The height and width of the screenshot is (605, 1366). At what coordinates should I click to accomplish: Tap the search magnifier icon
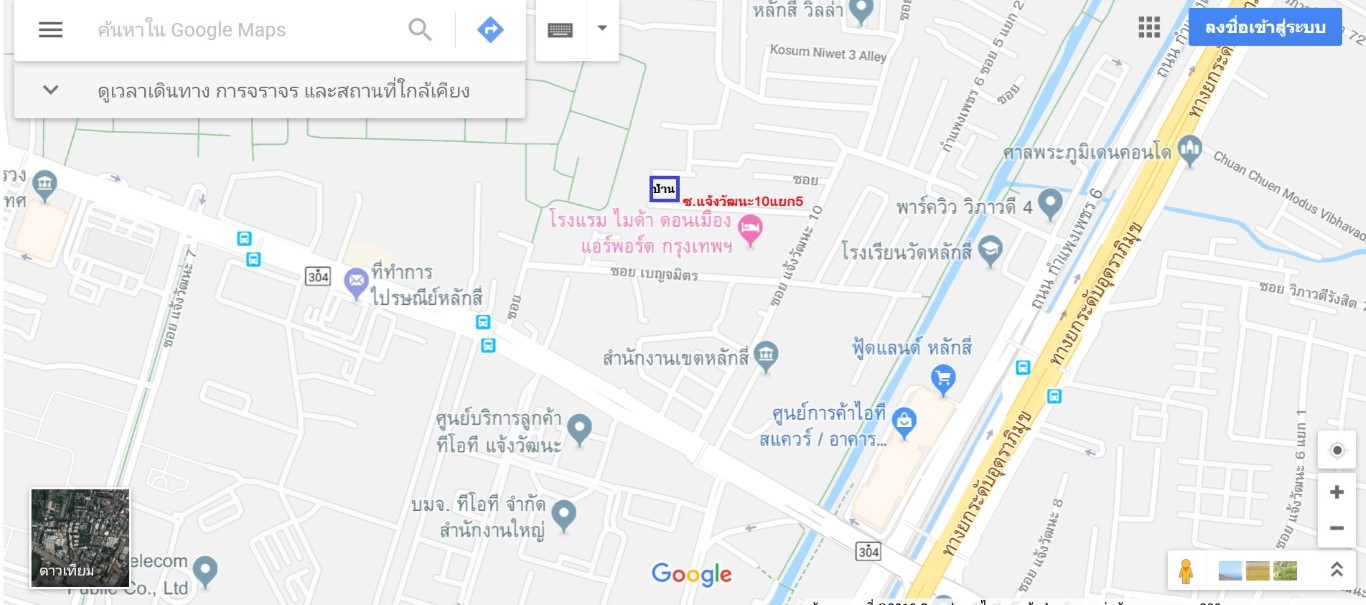pyautogui.click(x=420, y=30)
